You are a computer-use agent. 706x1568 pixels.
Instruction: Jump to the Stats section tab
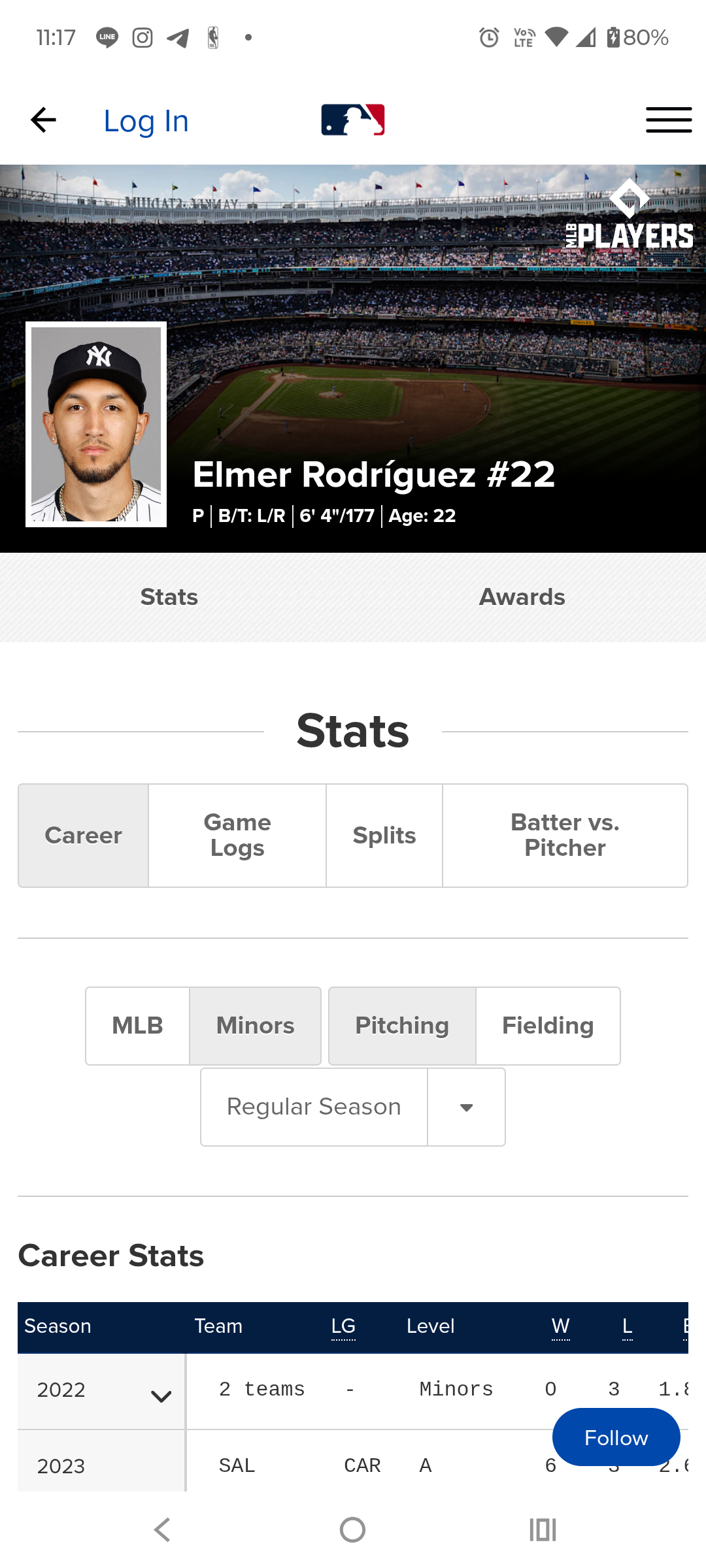(x=169, y=597)
